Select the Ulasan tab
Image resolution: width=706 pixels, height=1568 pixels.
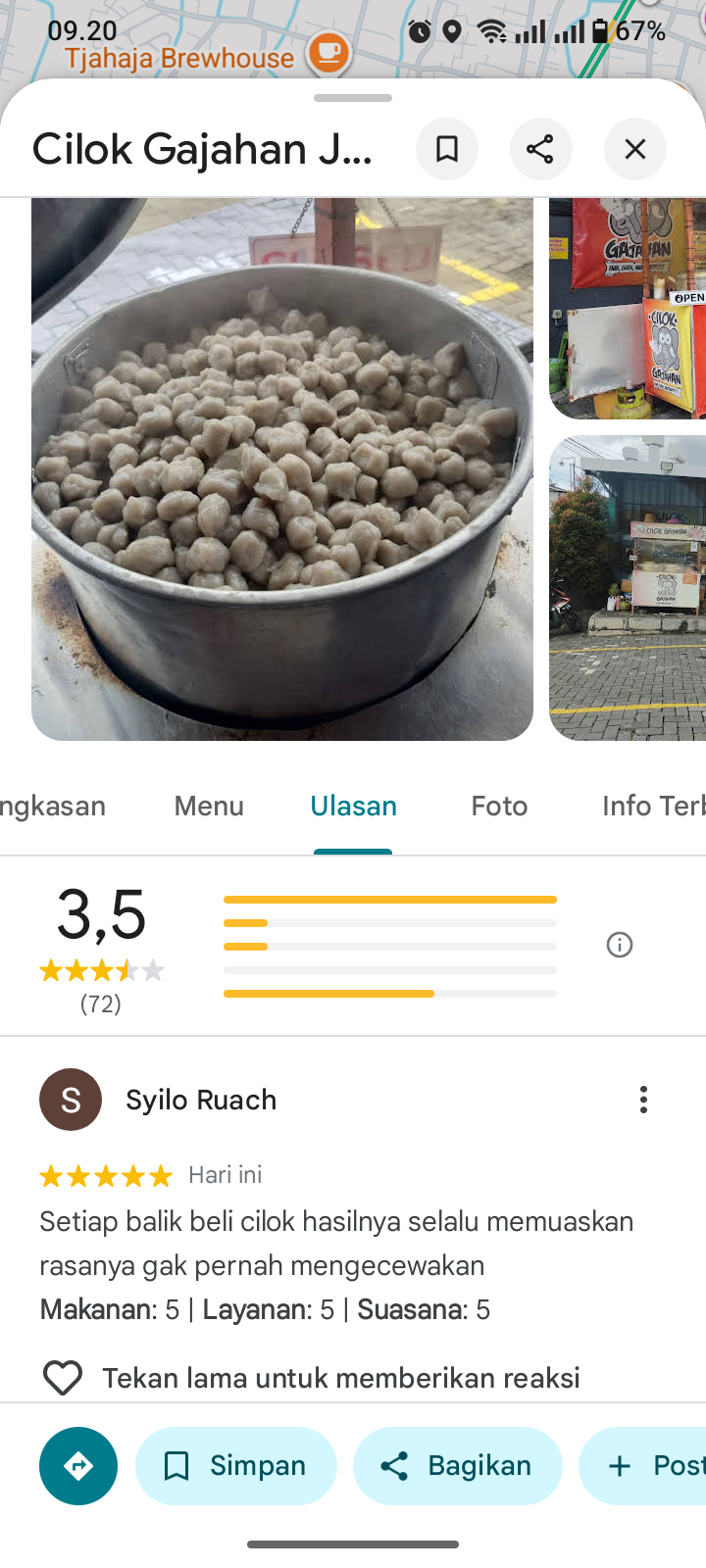[353, 806]
